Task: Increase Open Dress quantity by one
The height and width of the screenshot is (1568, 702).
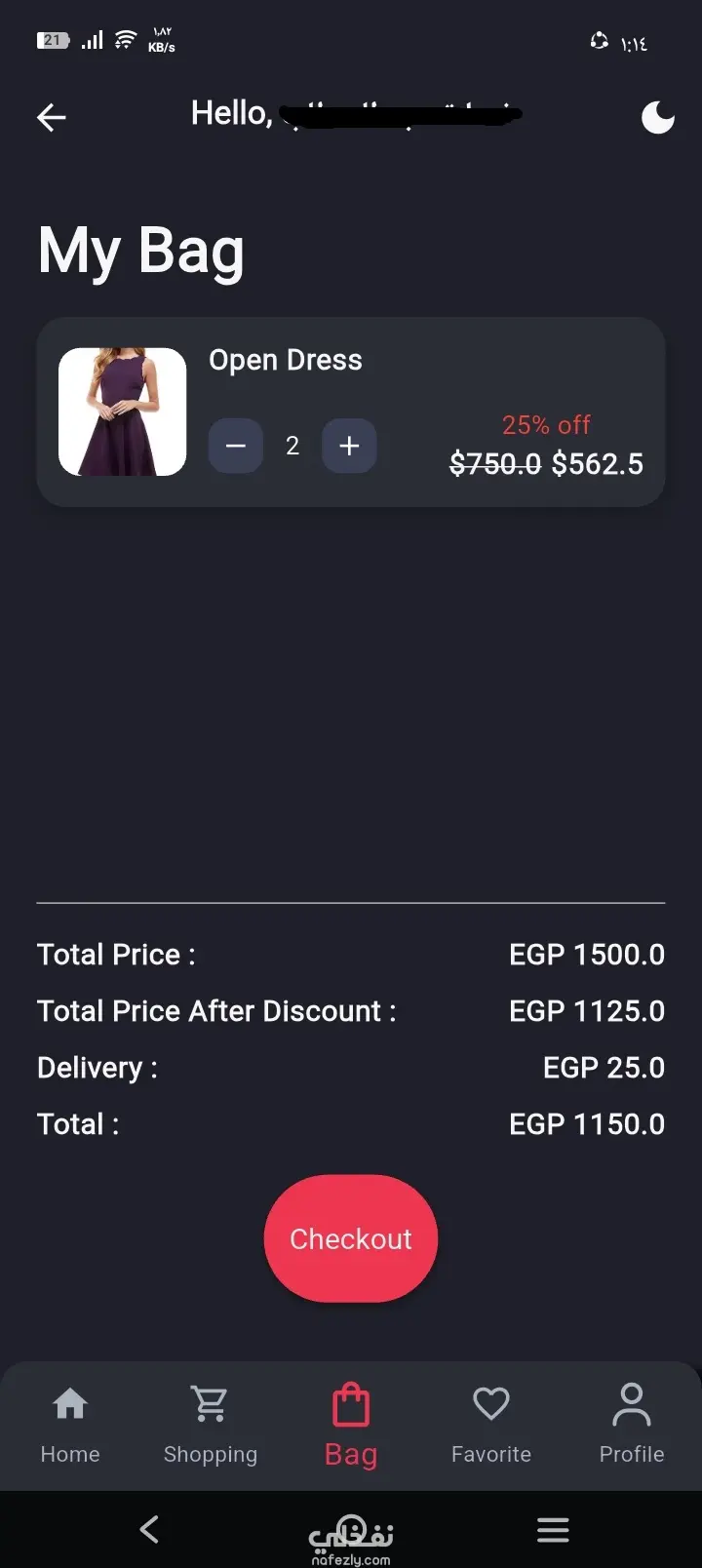Action: point(349,446)
